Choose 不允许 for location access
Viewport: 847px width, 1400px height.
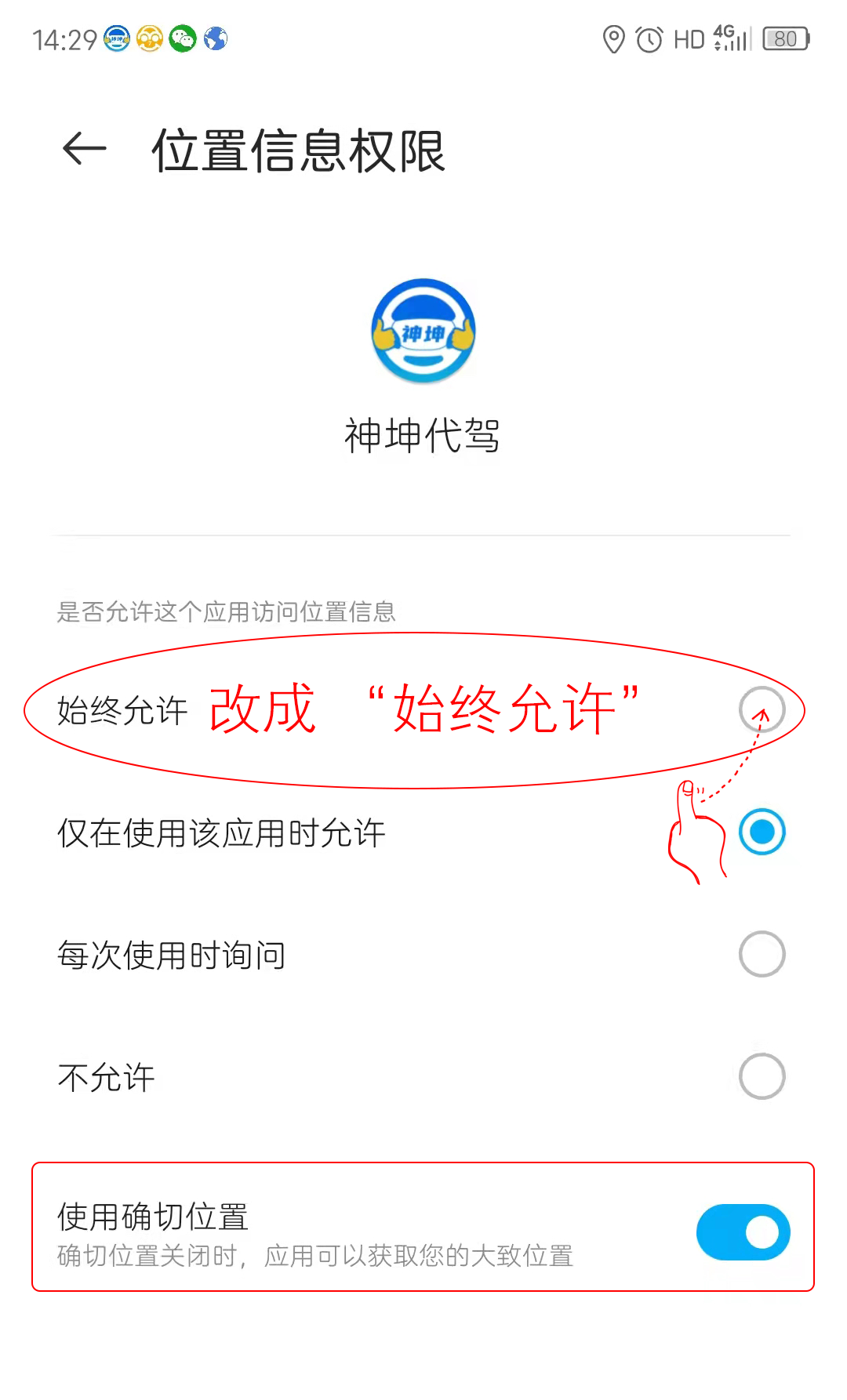tap(761, 1076)
